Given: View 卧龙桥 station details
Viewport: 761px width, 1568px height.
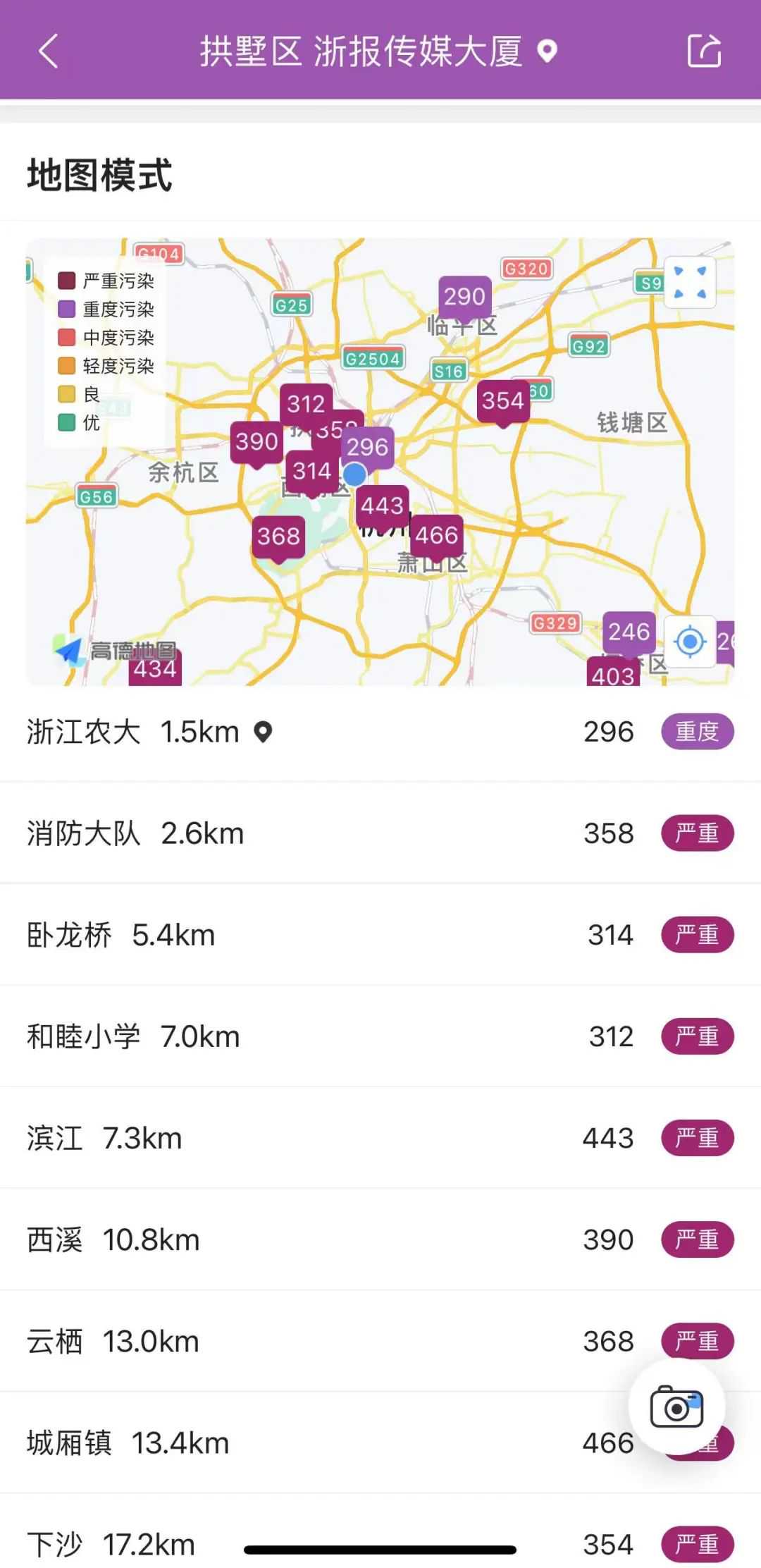Looking at the screenshot, I should coord(380,935).
